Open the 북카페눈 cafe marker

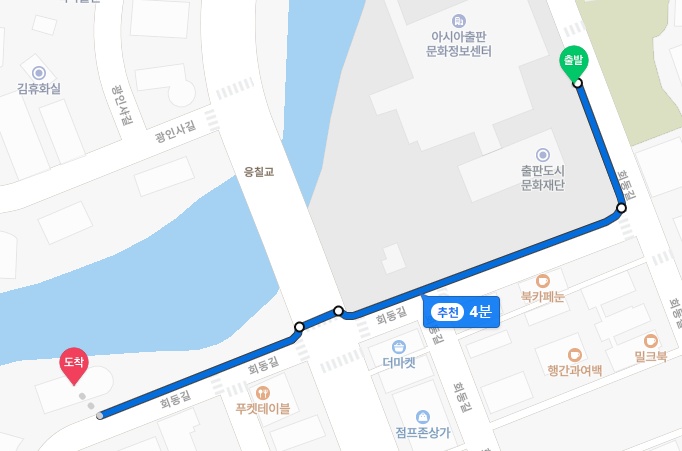543,281
